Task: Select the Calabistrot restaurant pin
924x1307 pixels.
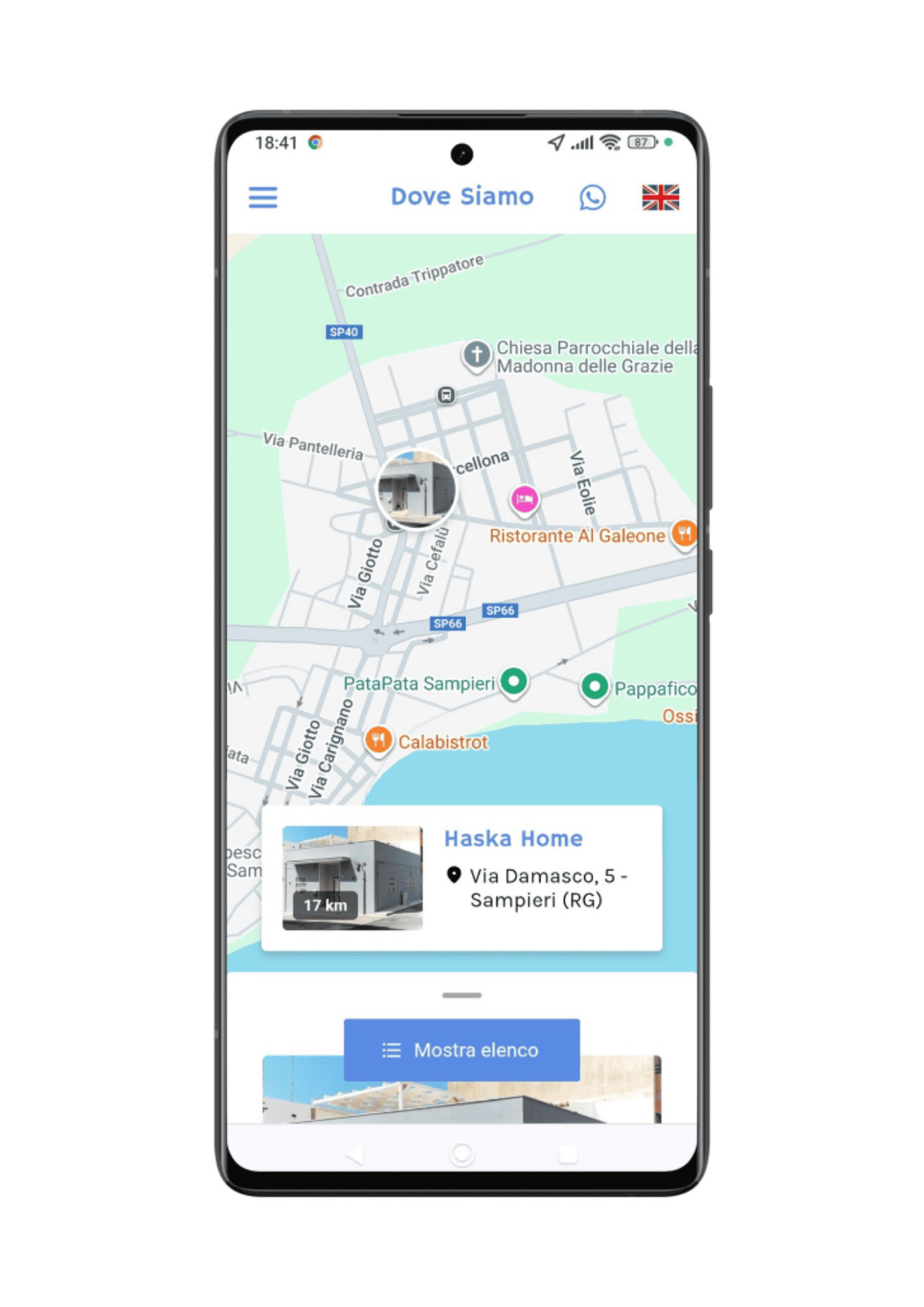Action: (378, 740)
